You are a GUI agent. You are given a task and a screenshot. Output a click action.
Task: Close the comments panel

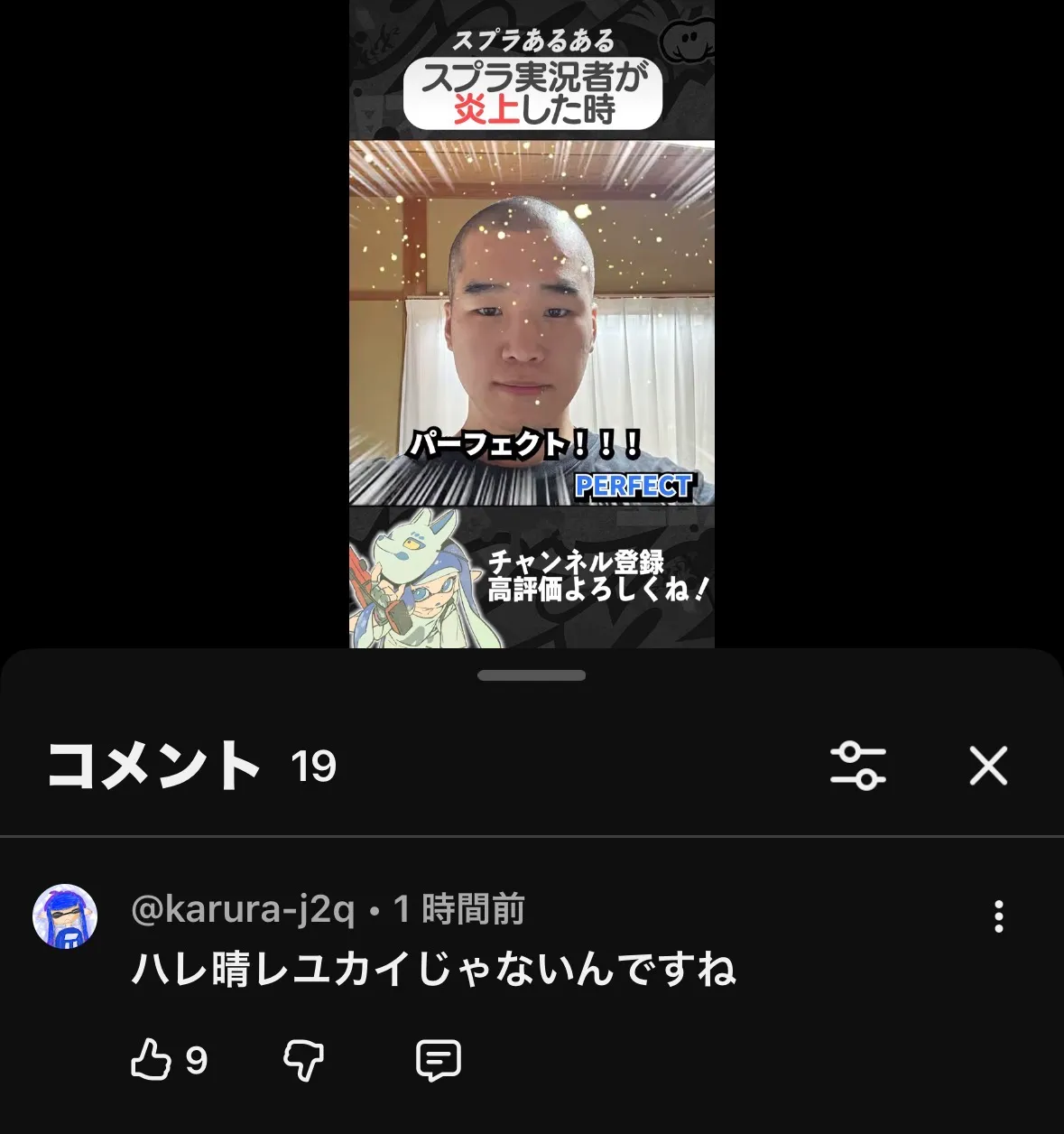pos(988,766)
